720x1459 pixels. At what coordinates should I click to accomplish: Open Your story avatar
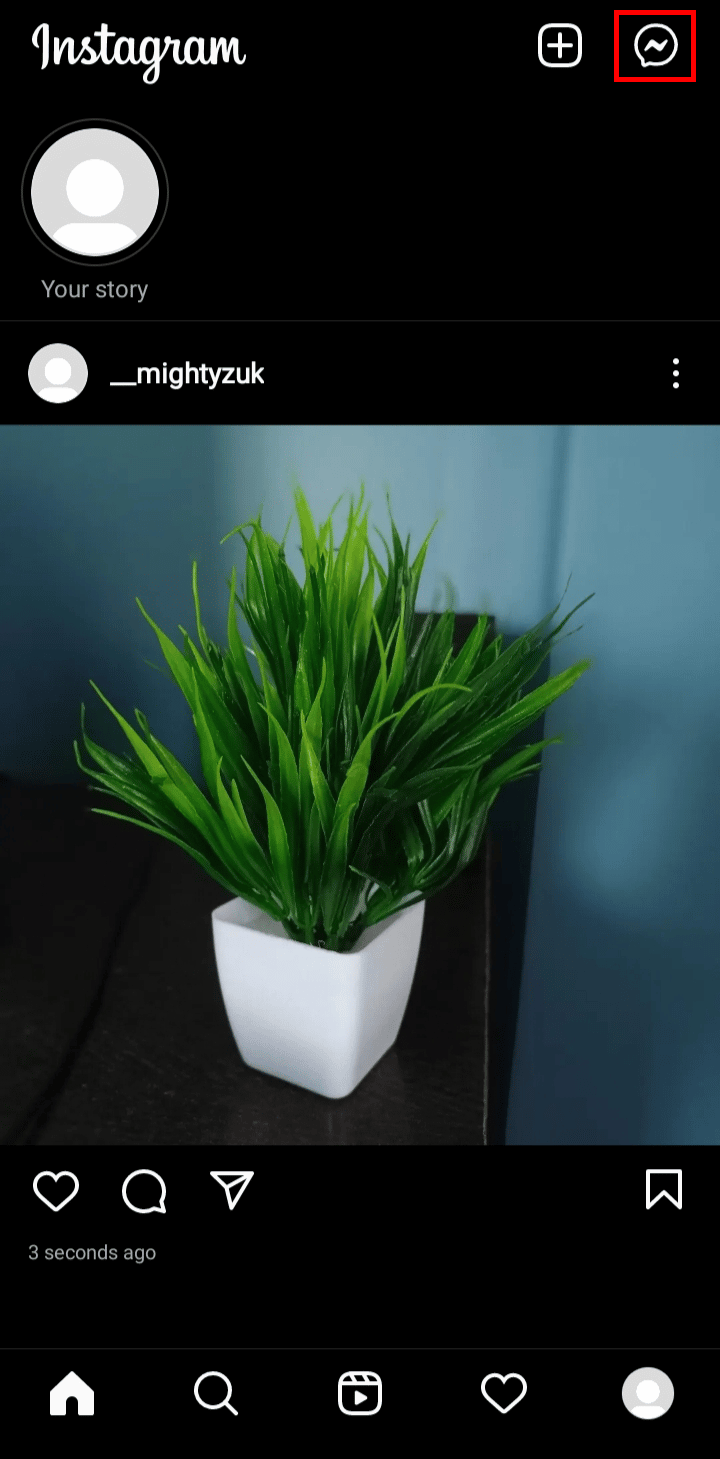click(x=95, y=192)
